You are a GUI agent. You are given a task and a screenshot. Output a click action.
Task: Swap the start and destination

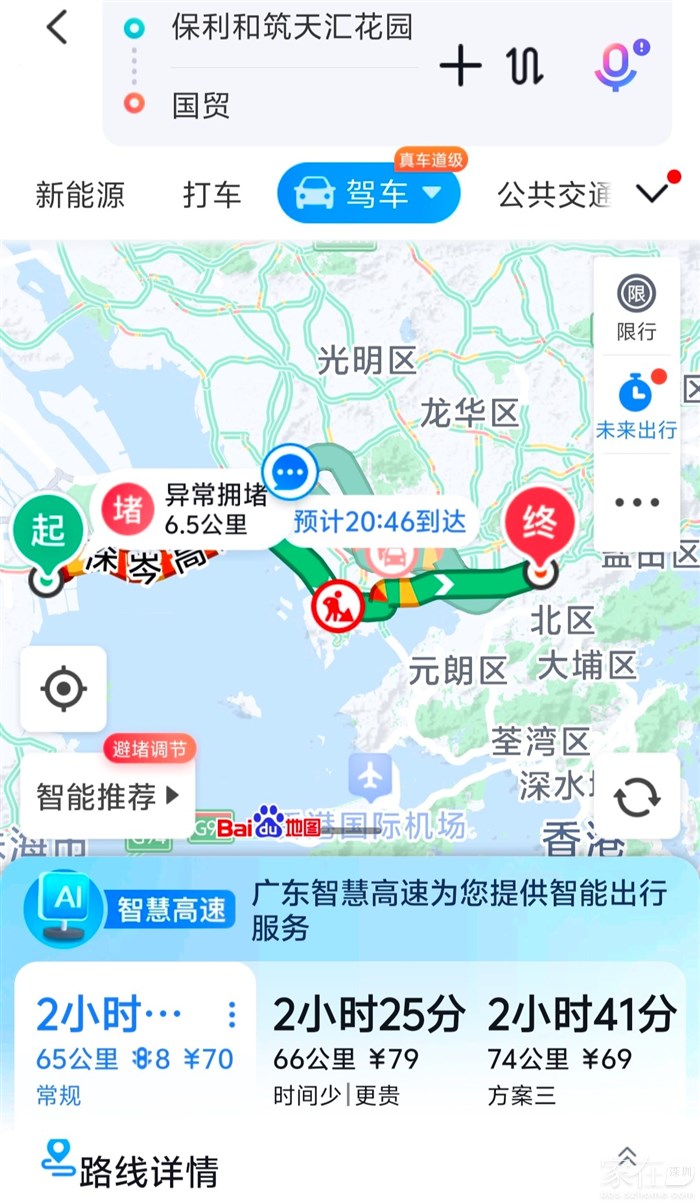(x=526, y=66)
